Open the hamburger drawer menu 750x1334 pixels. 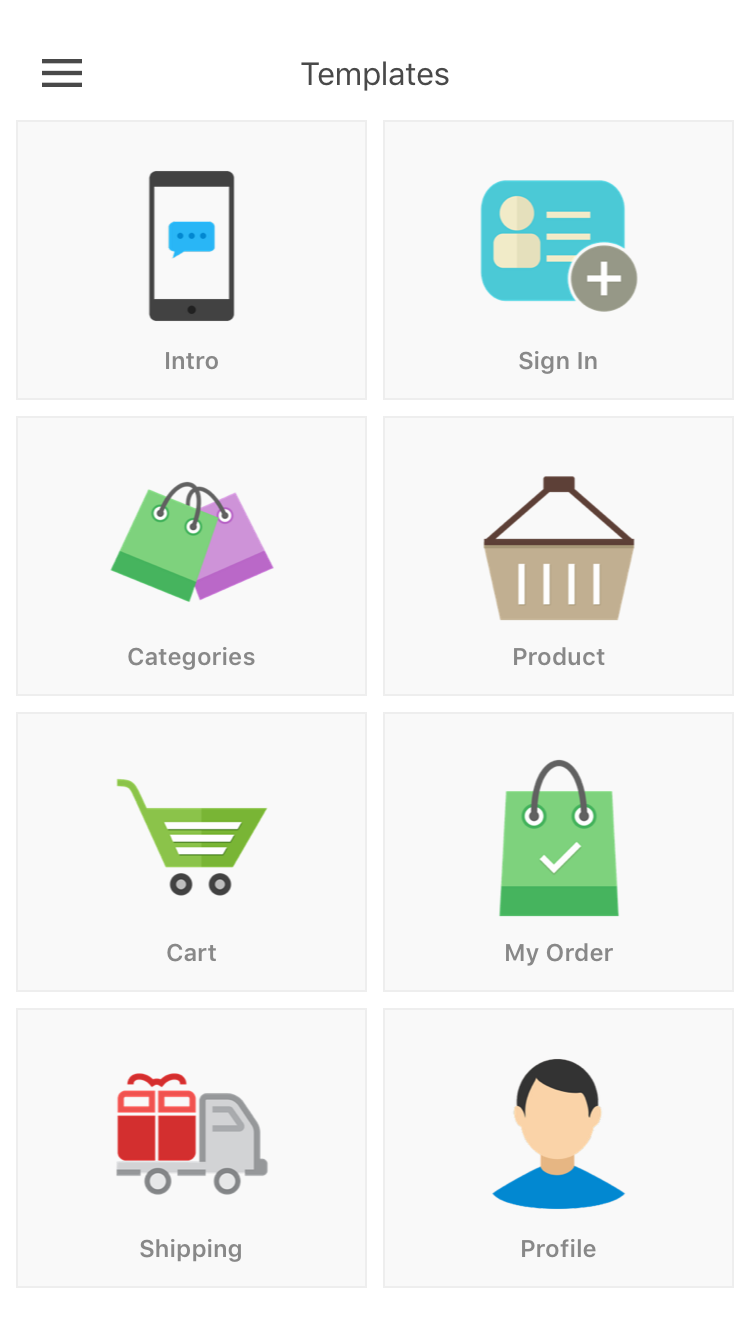62,73
